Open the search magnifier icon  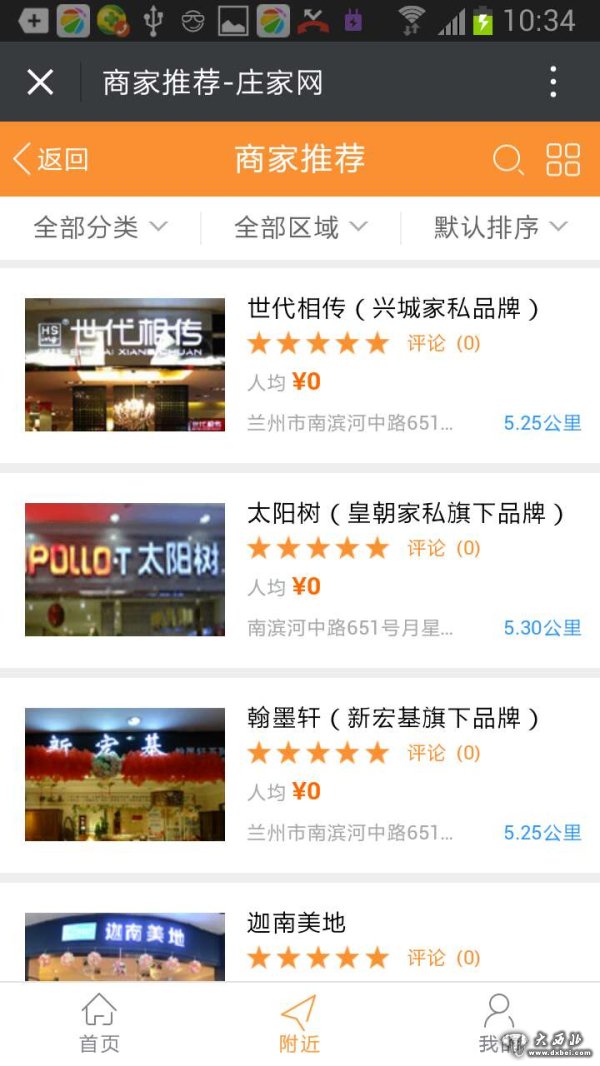[508, 160]
